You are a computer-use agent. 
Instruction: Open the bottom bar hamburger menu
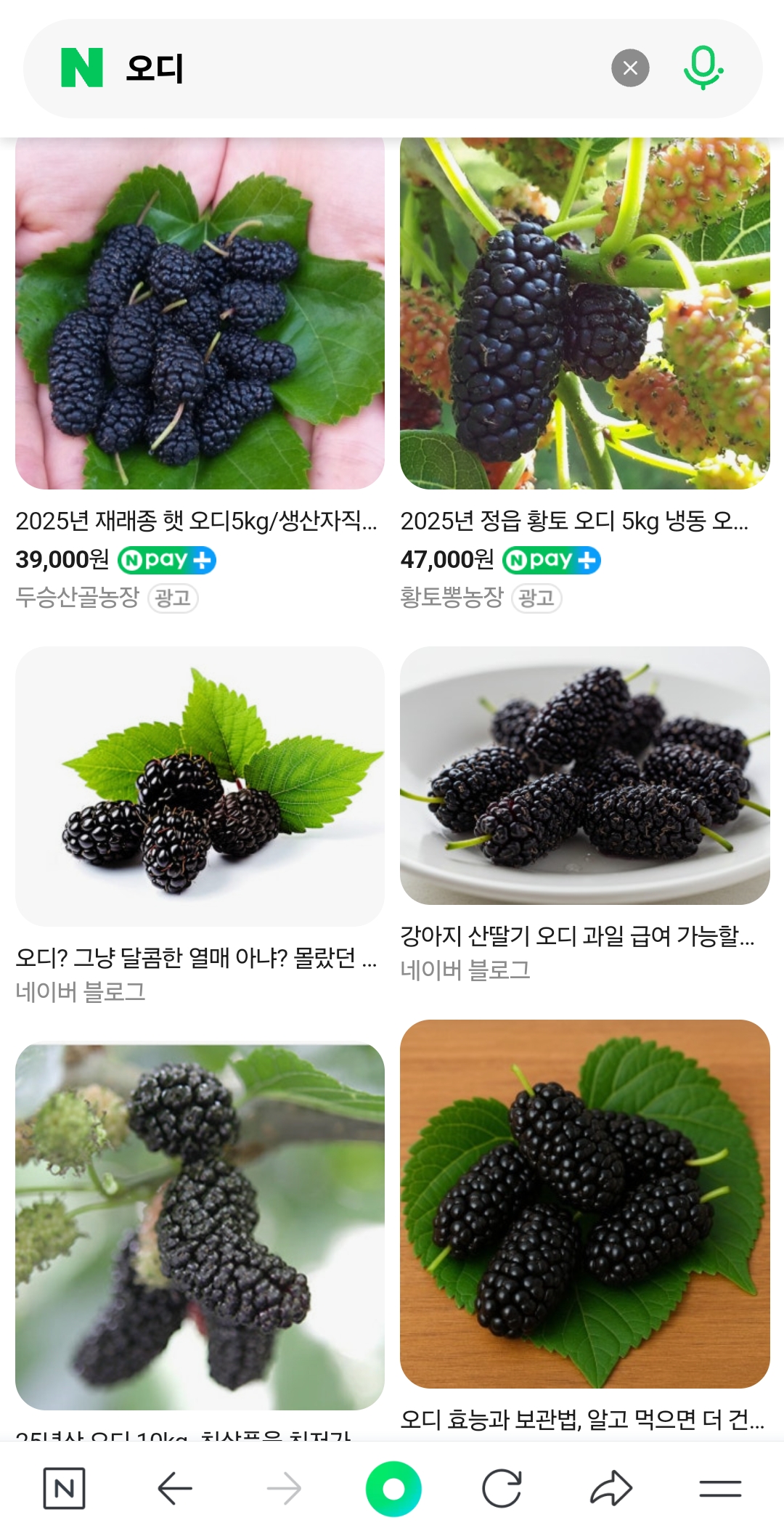click(720, 1489)
